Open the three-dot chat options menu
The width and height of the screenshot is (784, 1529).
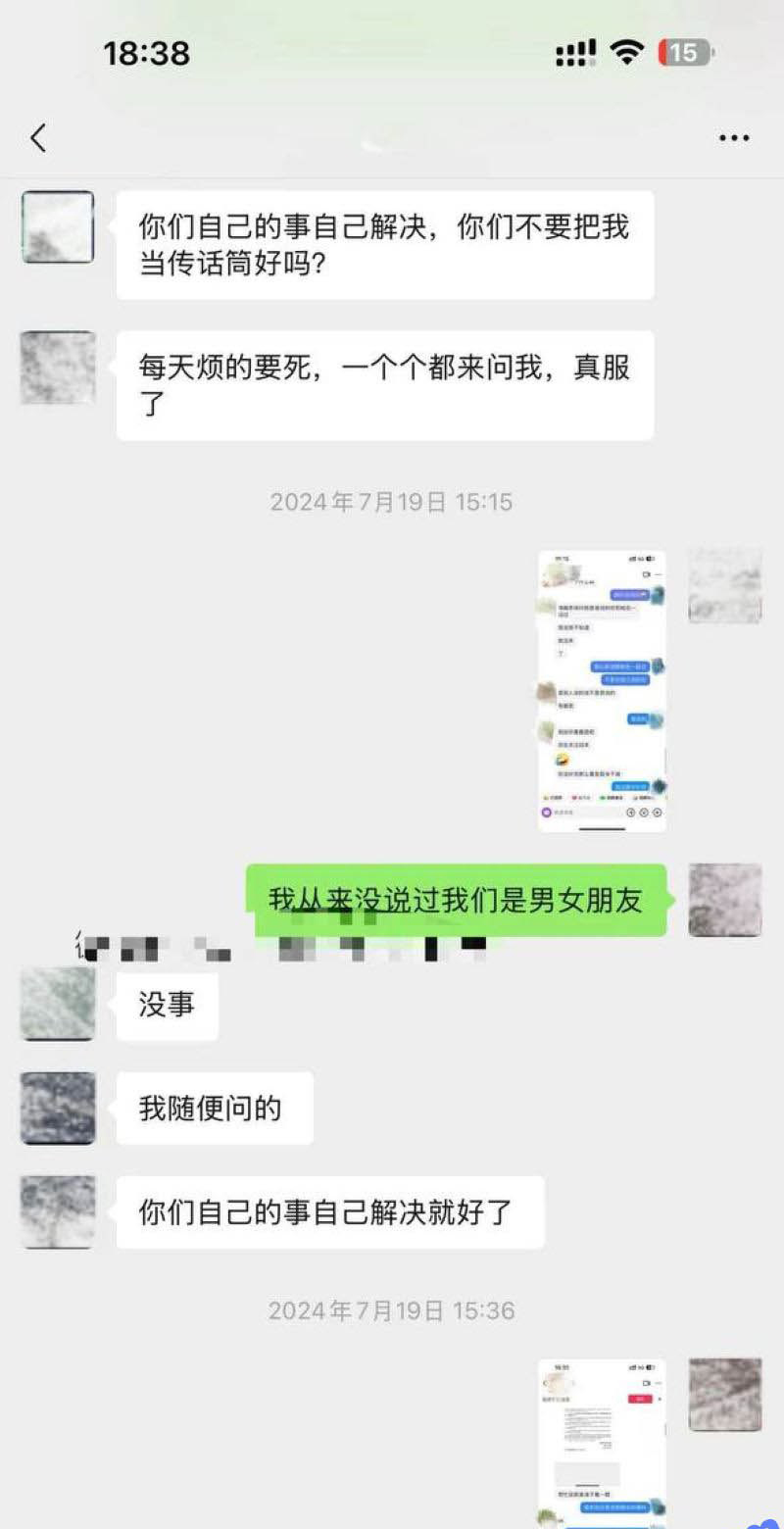(734, 138)
